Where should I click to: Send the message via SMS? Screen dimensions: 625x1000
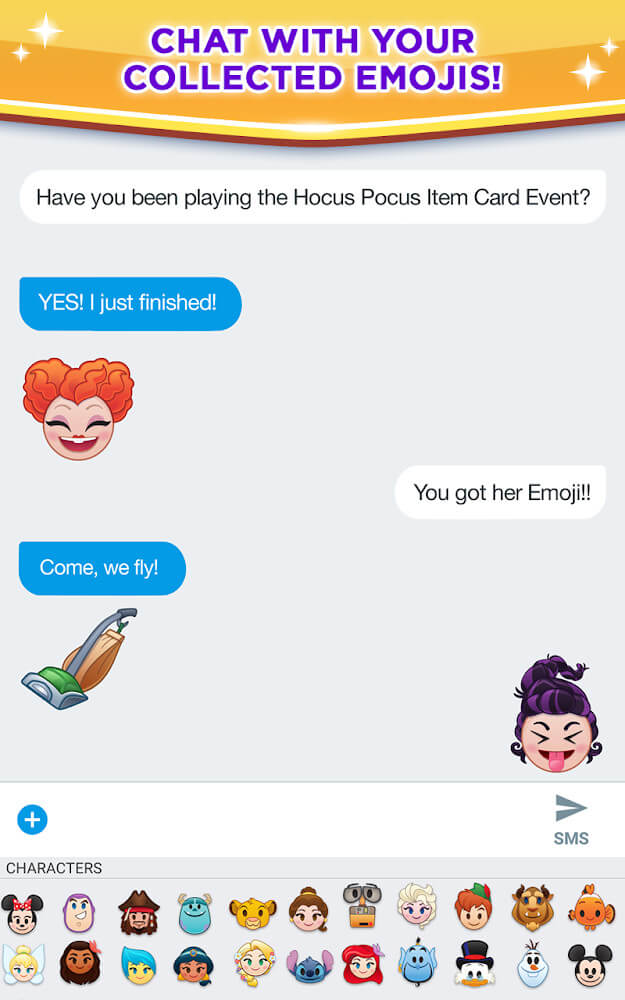click(x=571, y=820)
